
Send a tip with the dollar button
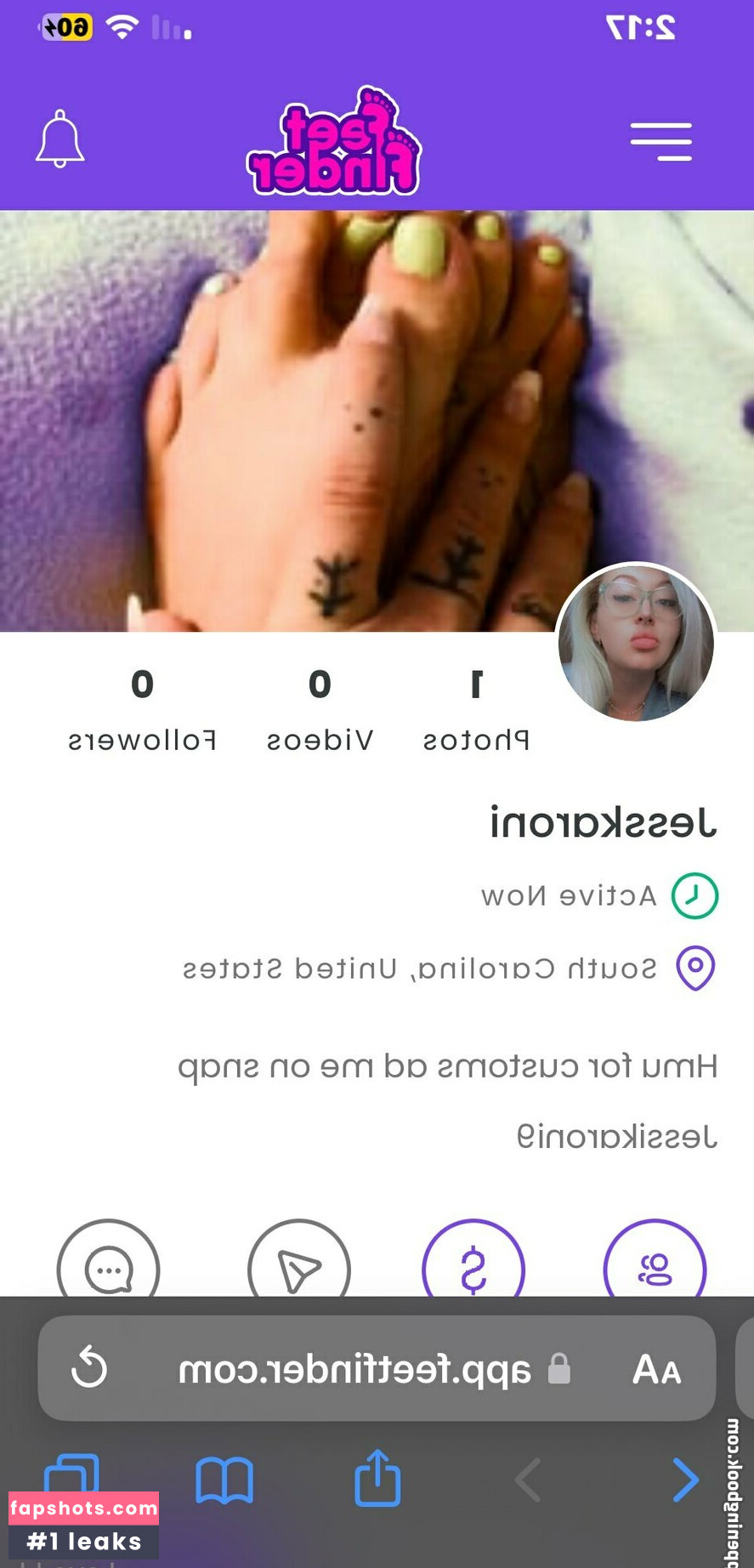click(473, 1269)
